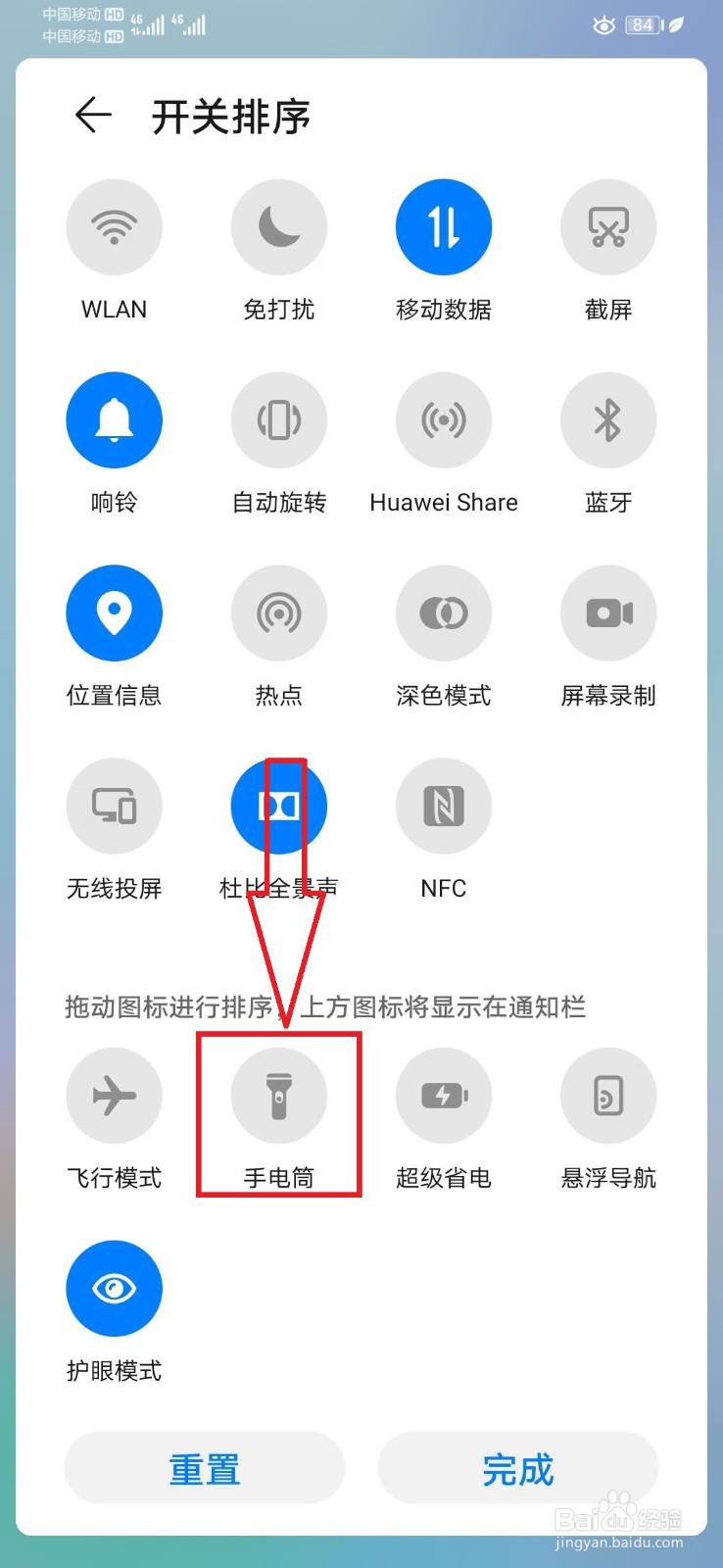Disable 移动数据 mobile data
This screenshot has width=723, height=1568.
click(443, 226)
